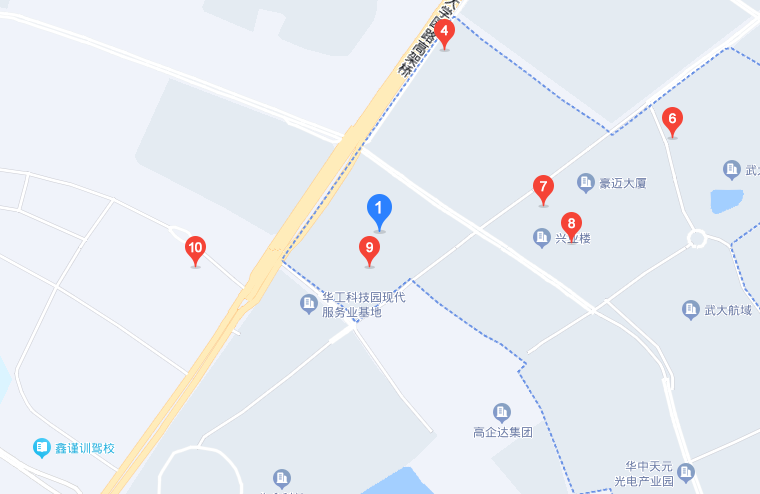Select red map marker number 7

point(543,187)
